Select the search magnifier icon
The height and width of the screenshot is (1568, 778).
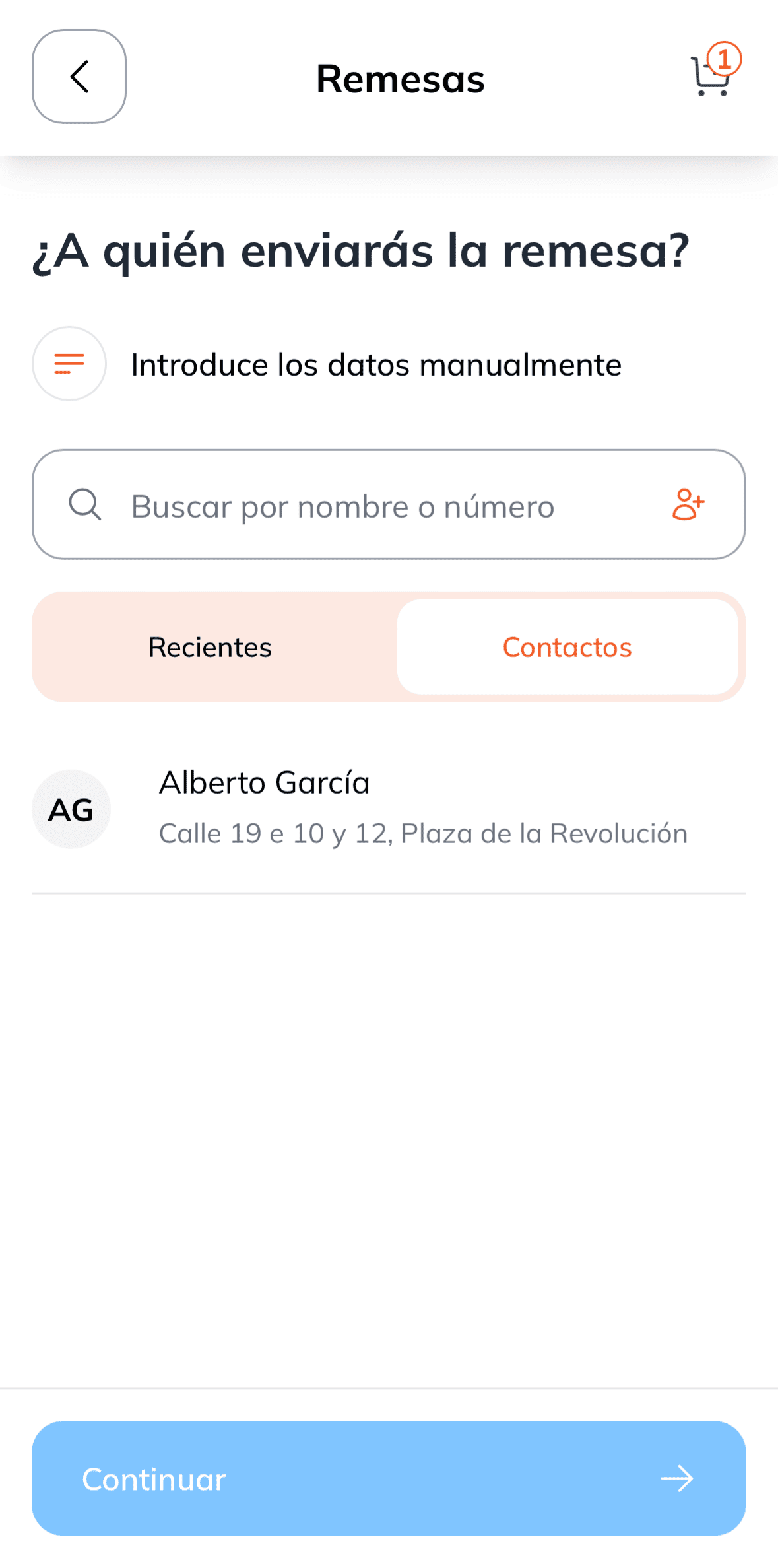click(85, 505)
